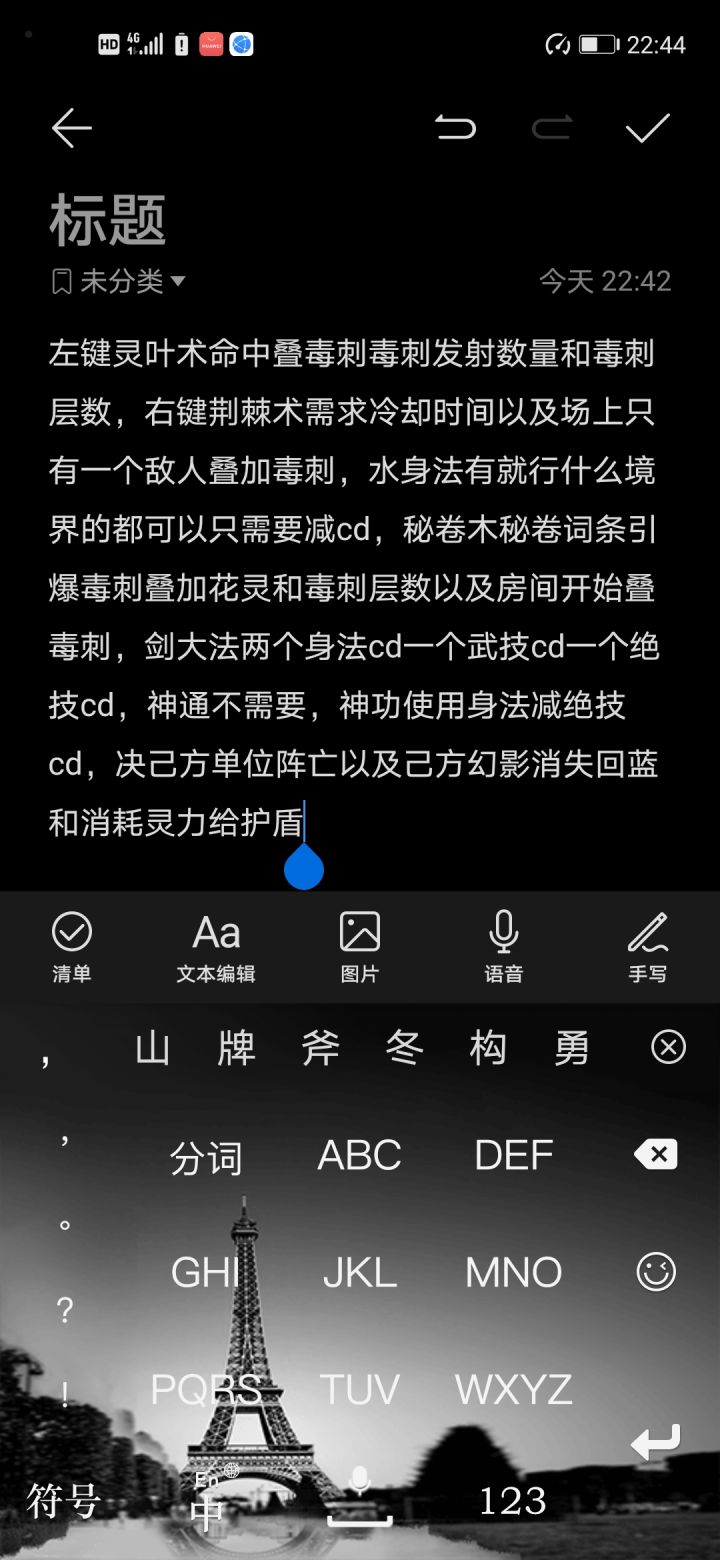This screenshot has width=720, height=1560.
Task: Go back using the left arrow
Action: pos(71,128)
